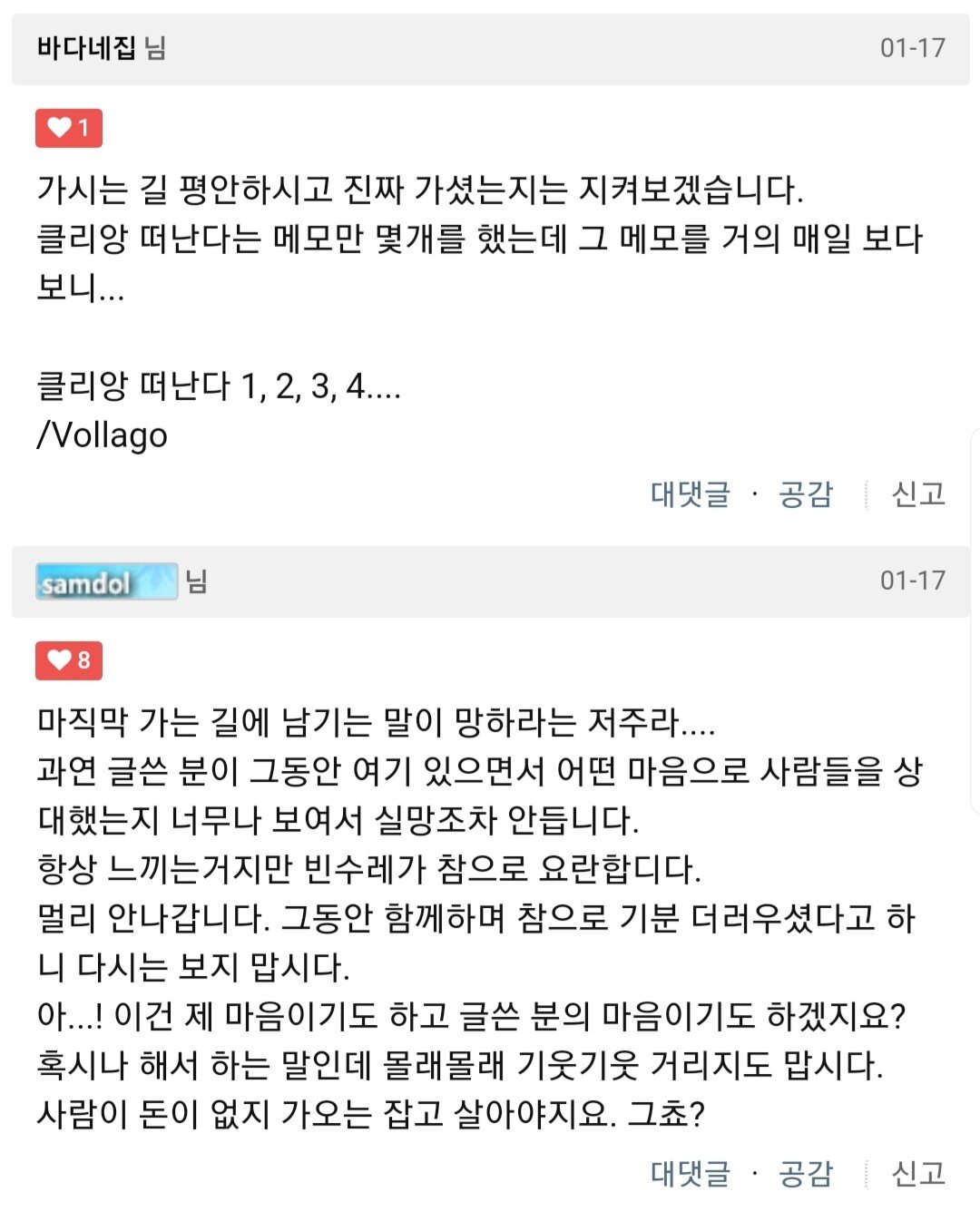Open samdol's user profile

click(x=106, y=581)
